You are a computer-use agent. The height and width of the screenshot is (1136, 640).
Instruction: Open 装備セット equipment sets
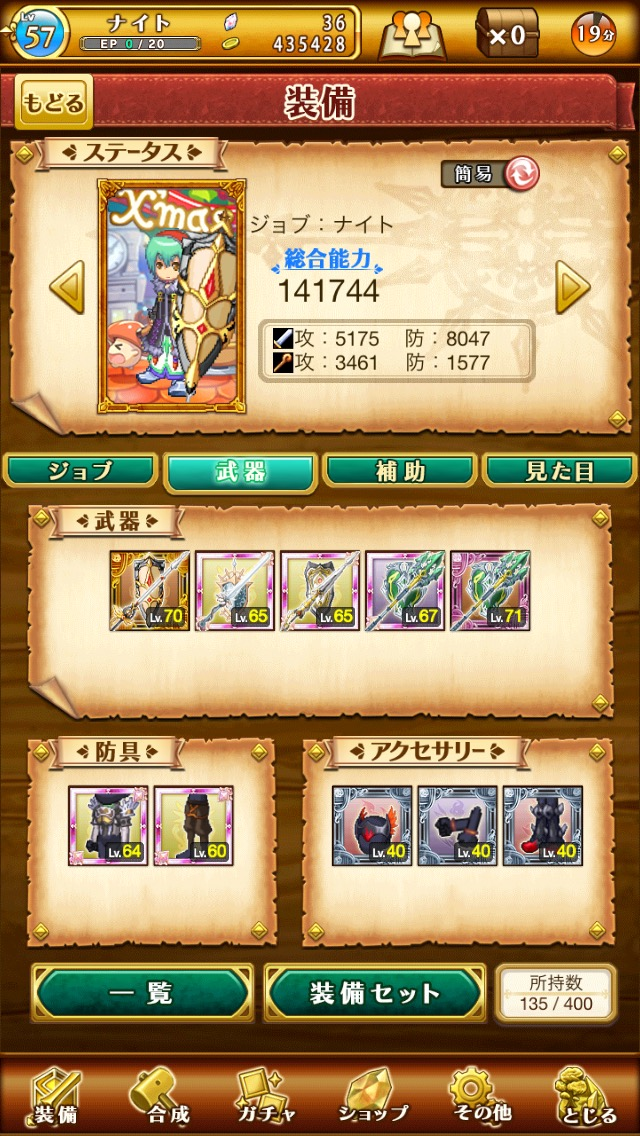coord(375,993)
